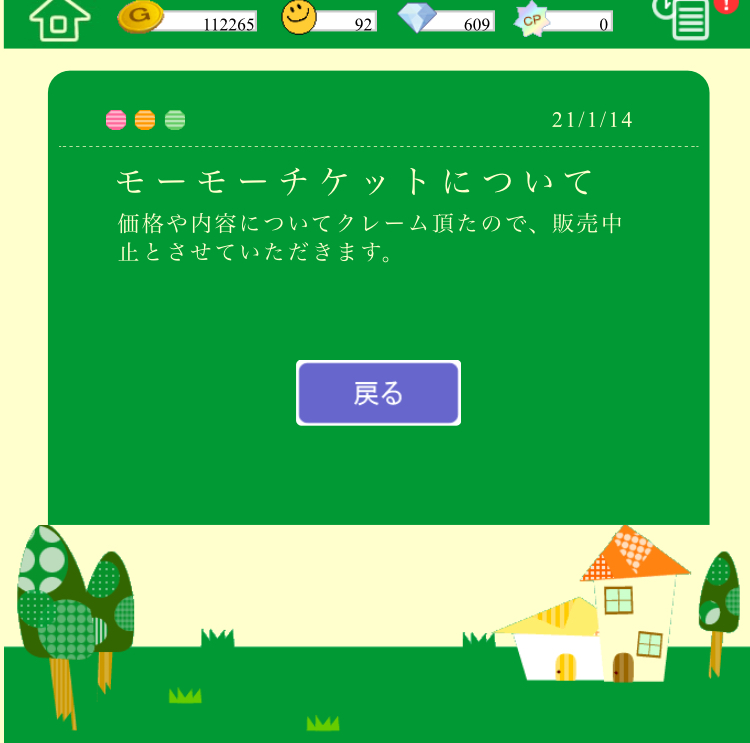The height and width of the screenshot is (743, 750).
Task: Tap the 戻る back button
Action: pyautogui.click(x=378, y=393)
